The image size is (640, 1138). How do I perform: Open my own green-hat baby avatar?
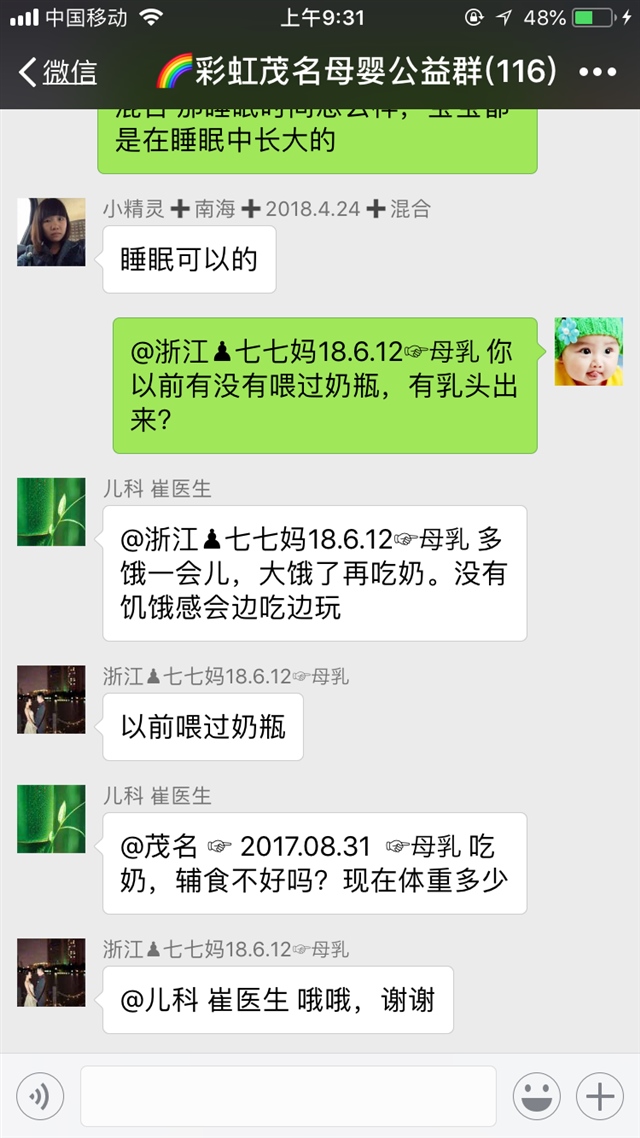589,352
